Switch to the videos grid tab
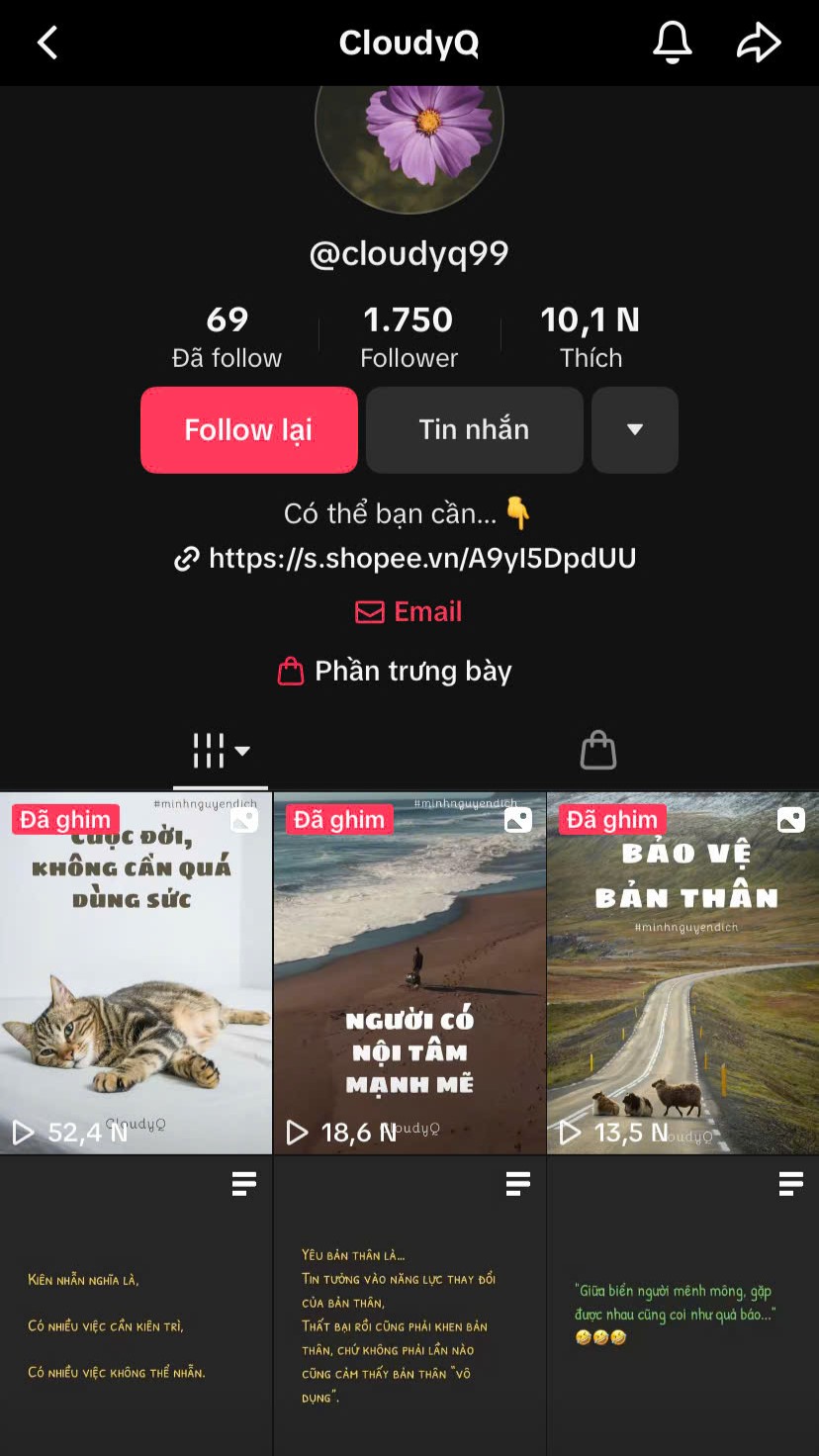 [x=220, y=752]
